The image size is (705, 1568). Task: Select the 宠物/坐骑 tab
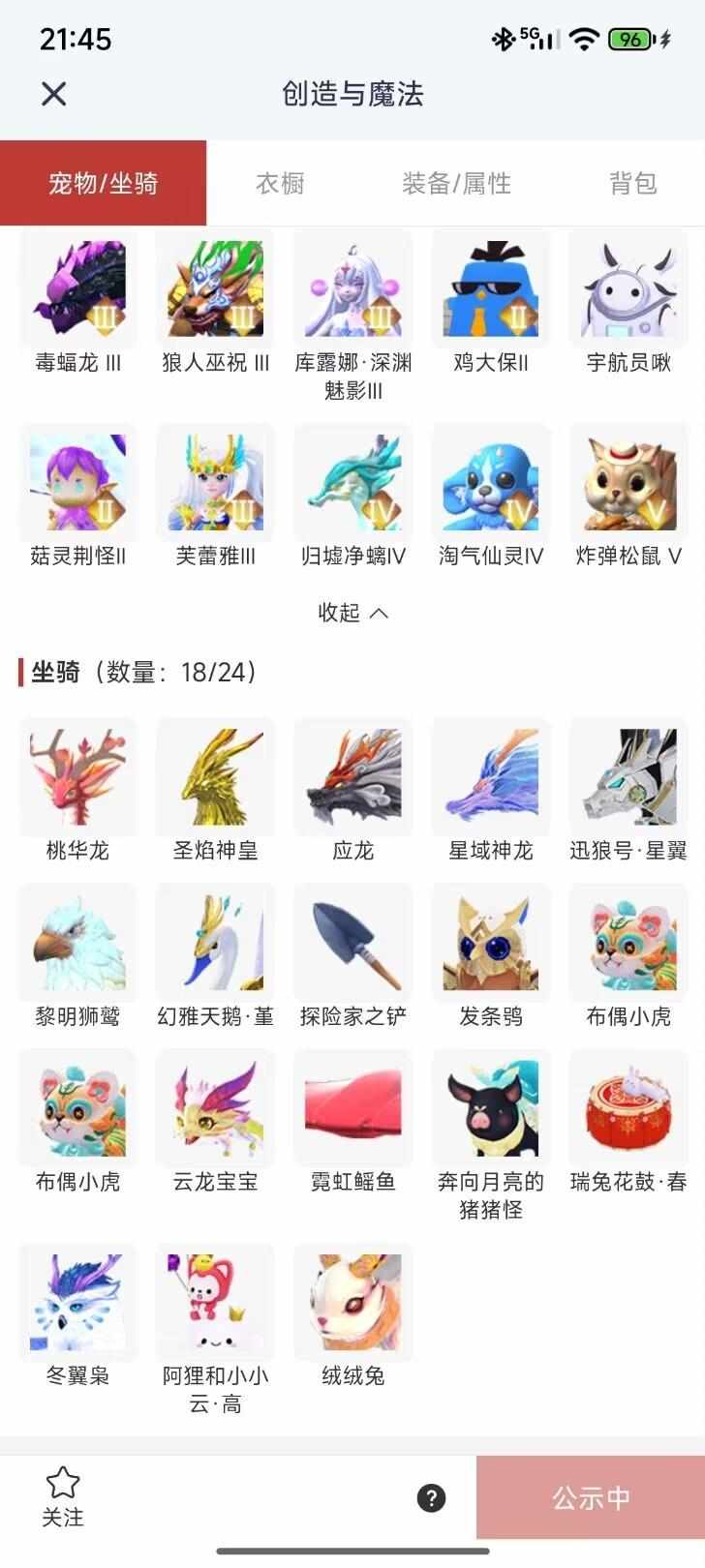[x=104, y=183]
